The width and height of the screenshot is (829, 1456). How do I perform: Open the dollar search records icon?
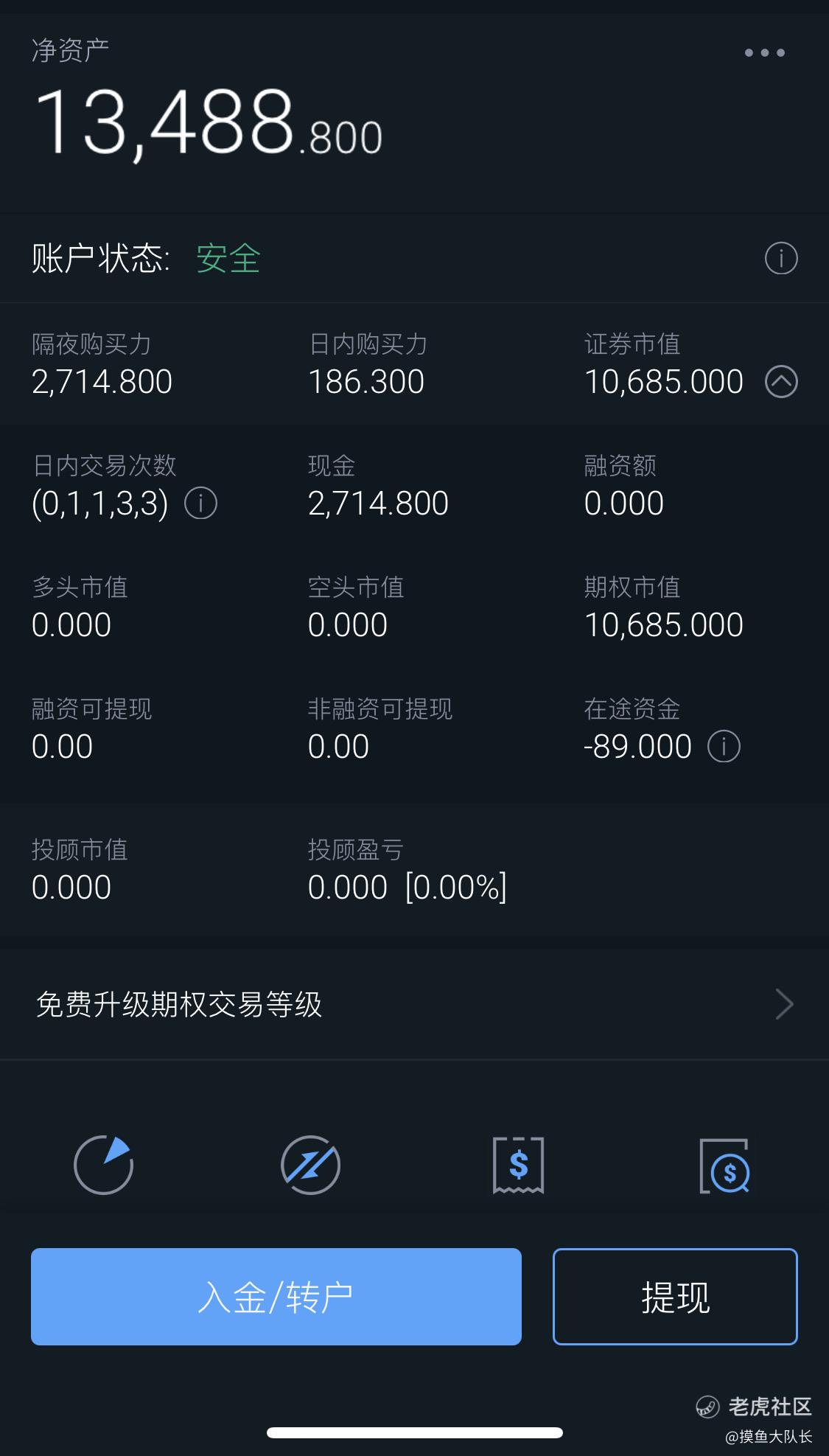coord(725,1166)
